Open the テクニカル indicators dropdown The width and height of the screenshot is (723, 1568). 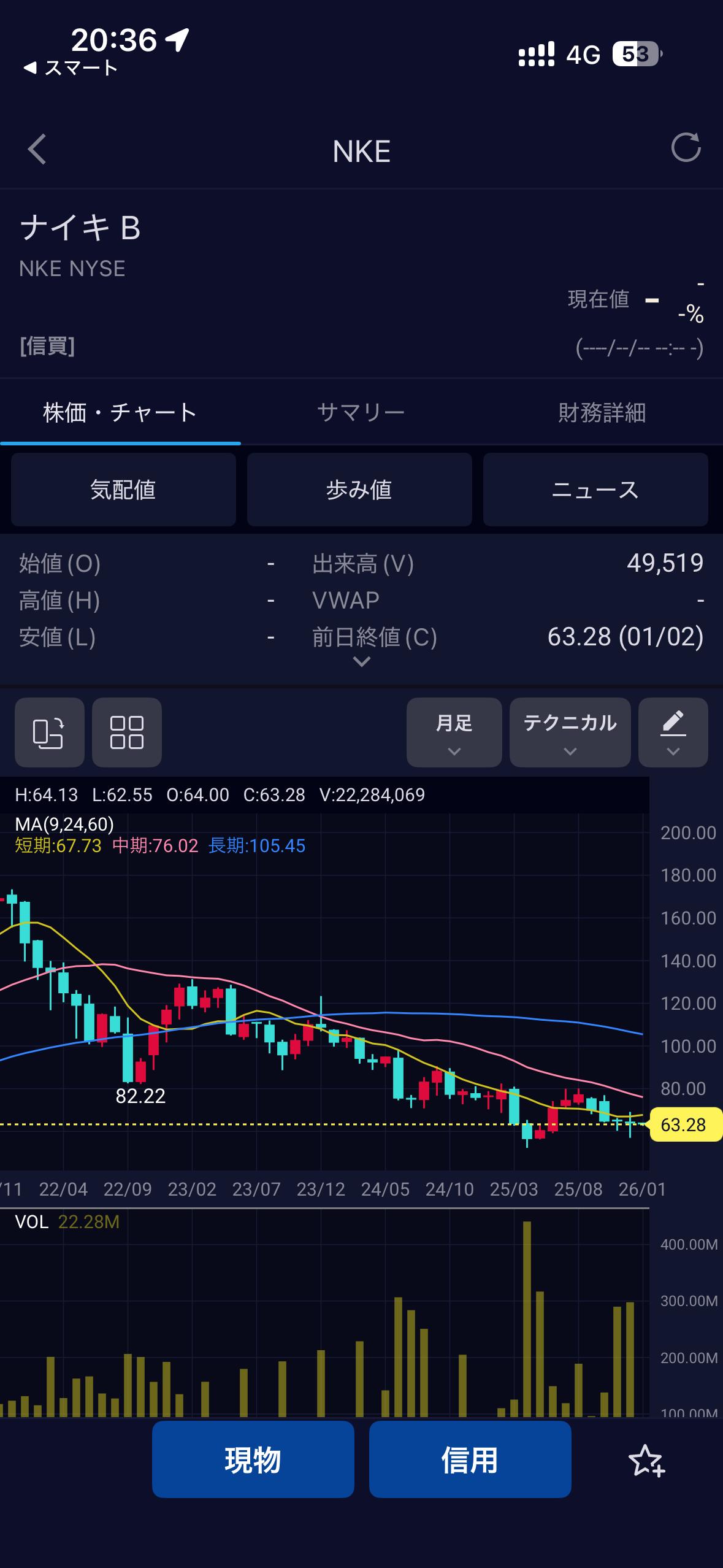click(570, 732)
